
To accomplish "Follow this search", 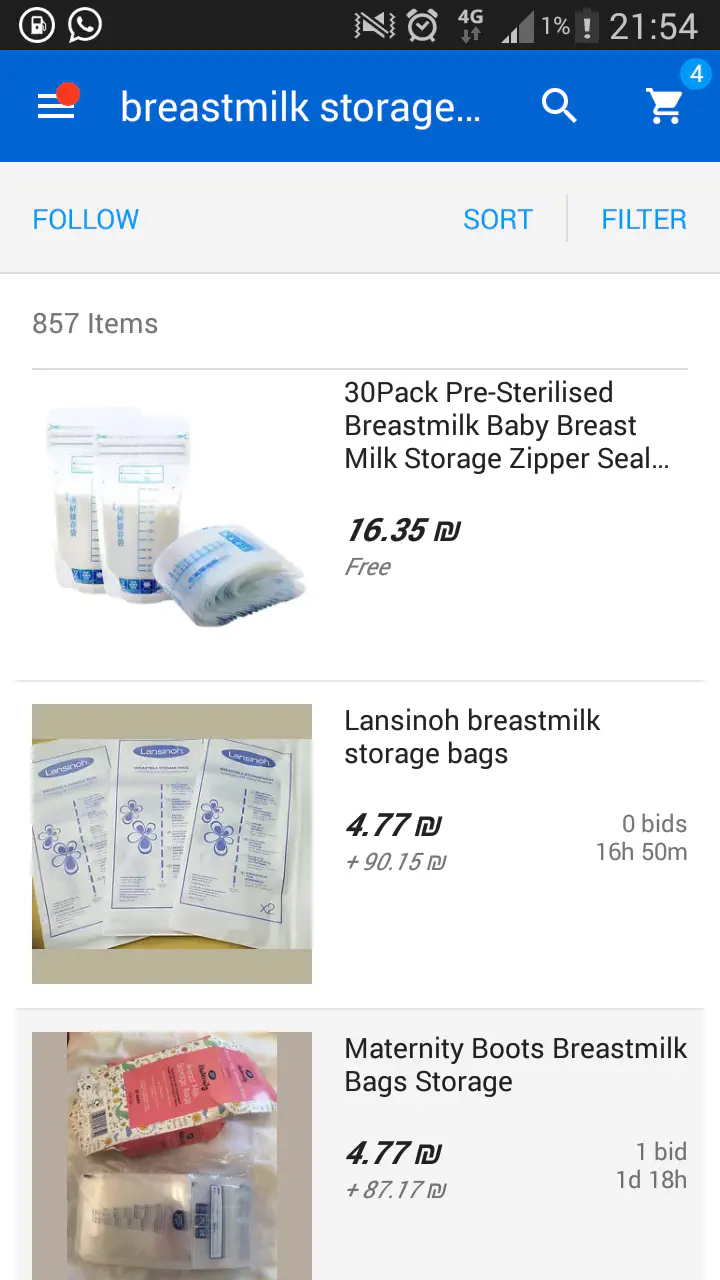I will (x=86, y=219).
